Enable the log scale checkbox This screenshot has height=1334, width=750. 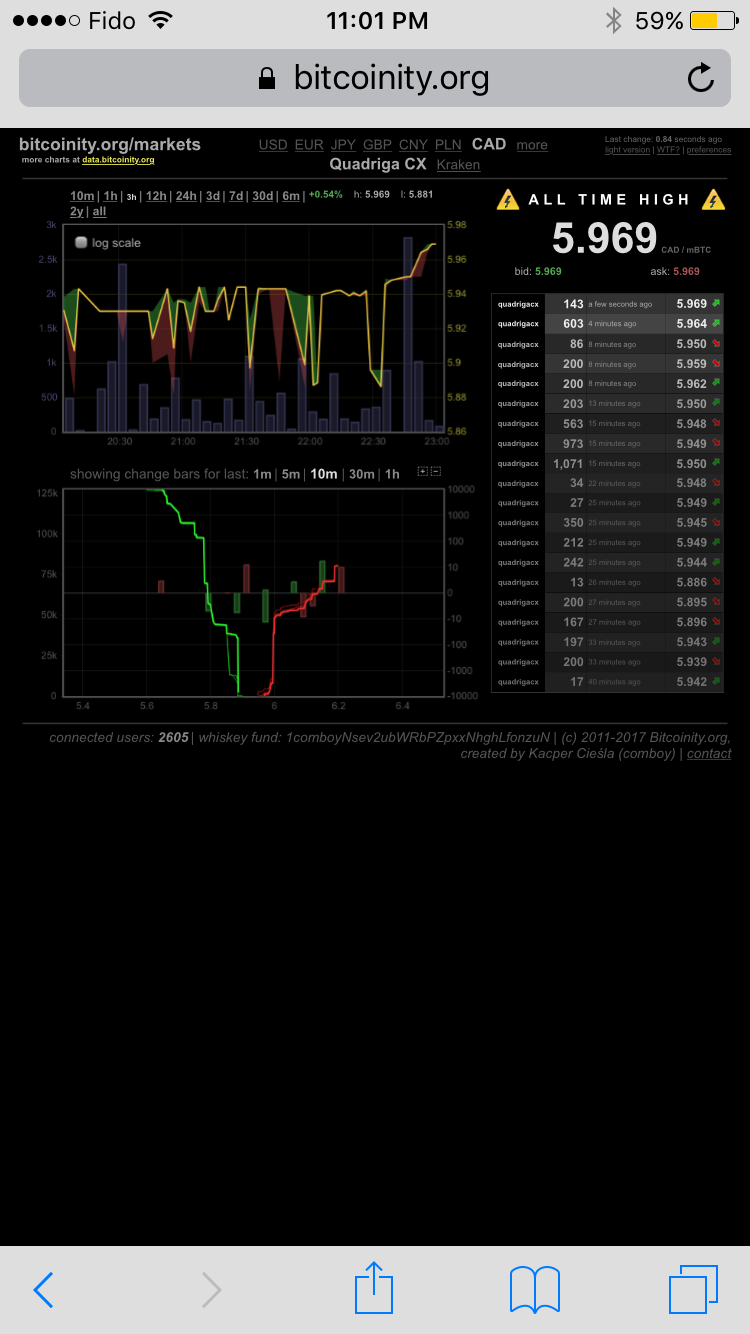pos(82,242)
